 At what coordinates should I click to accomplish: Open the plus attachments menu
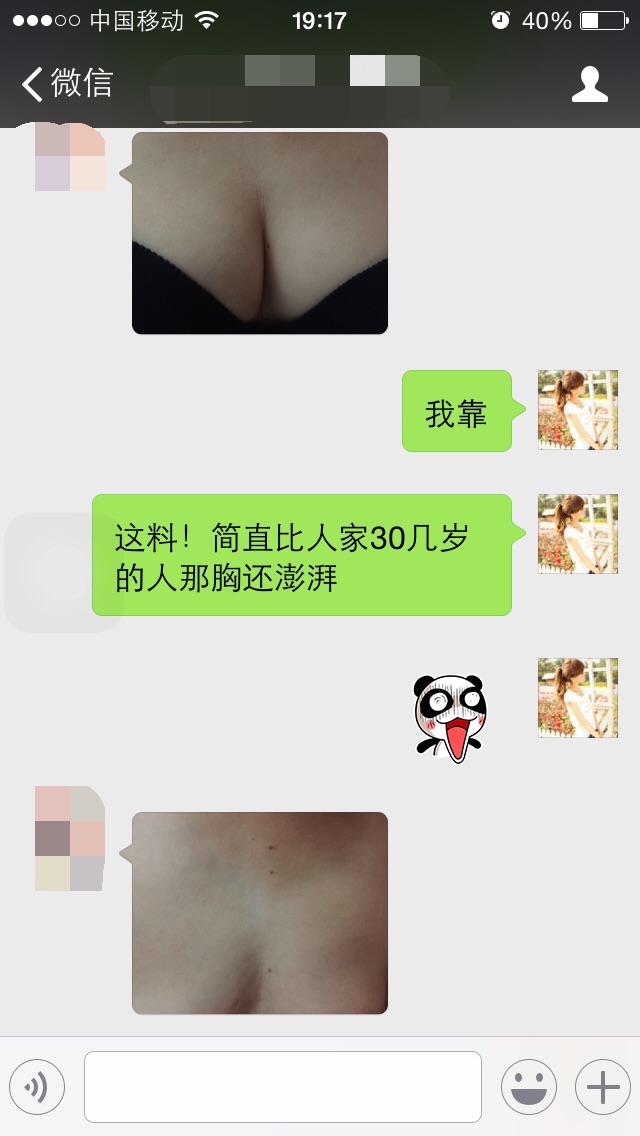tap(602, 1087)
